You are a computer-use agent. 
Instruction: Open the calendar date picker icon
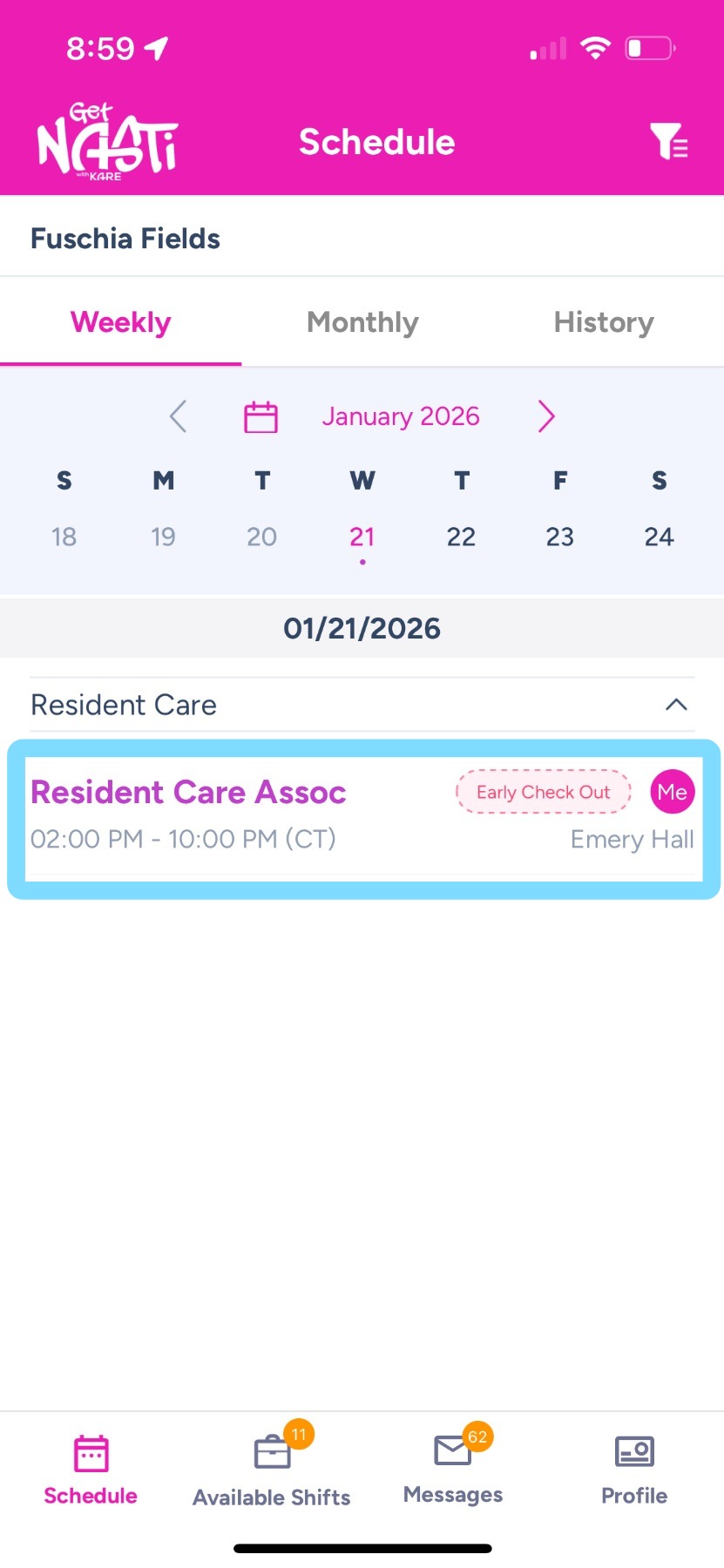point(261,416)
